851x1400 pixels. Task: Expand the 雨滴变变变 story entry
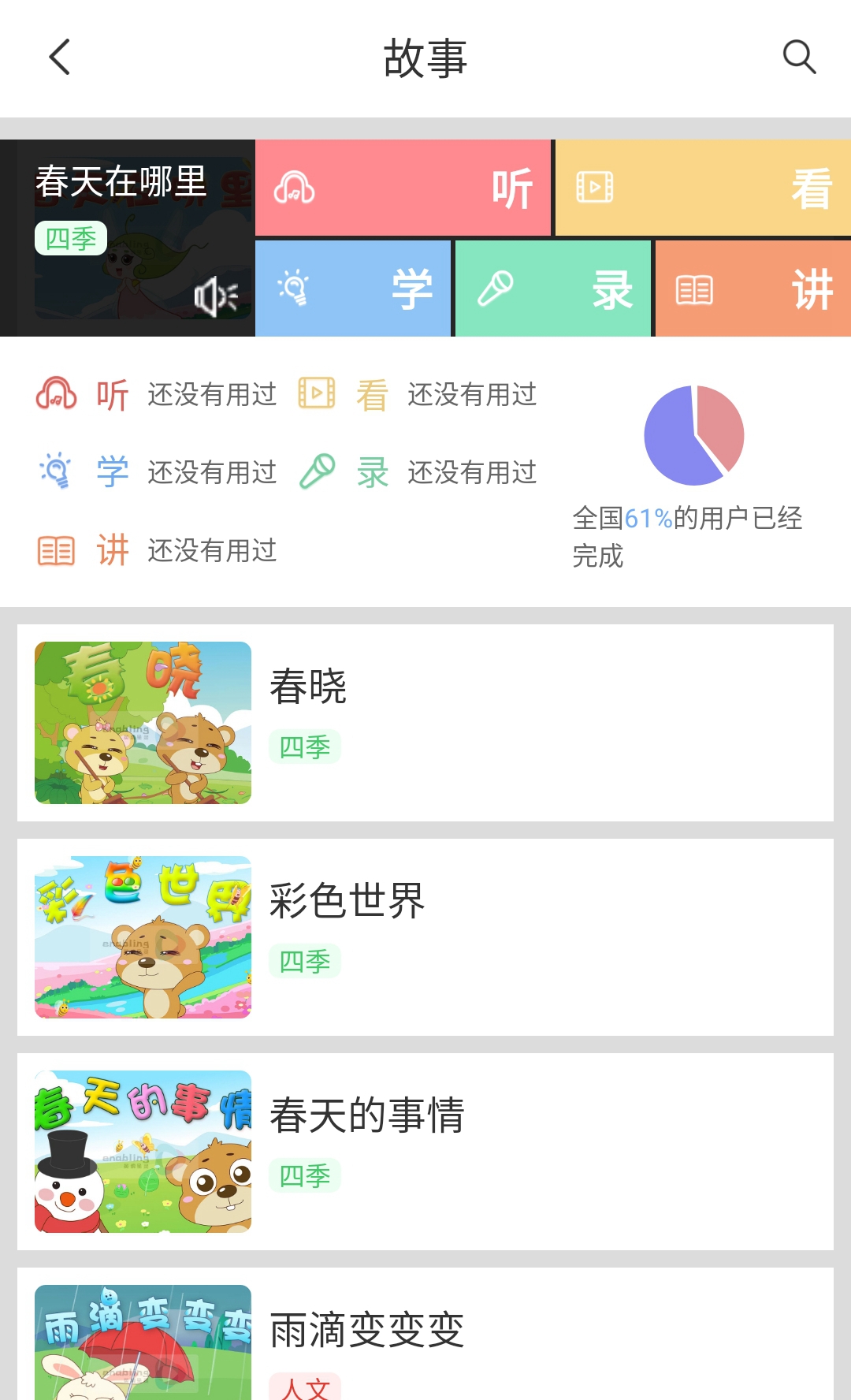point(425,1332)
